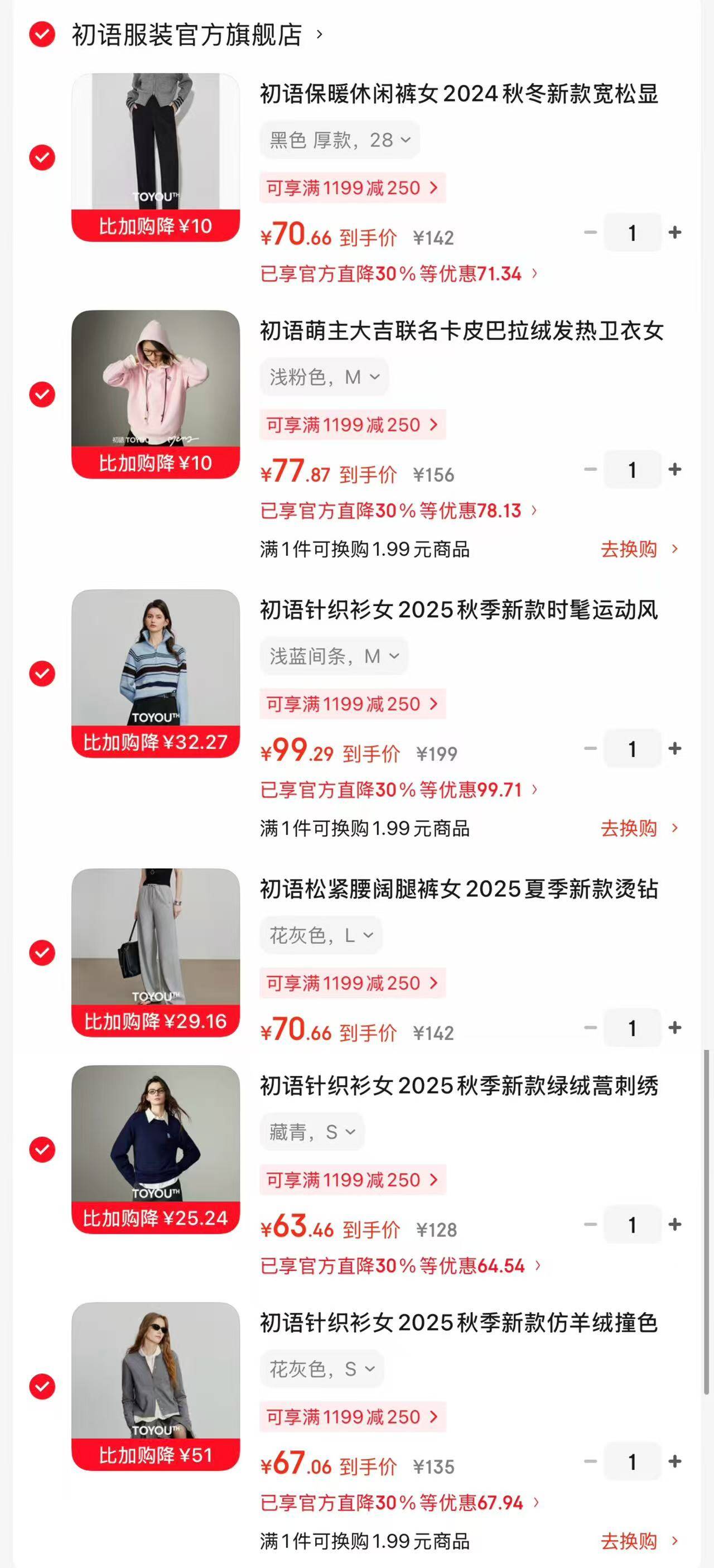Pick another option for 藏青, S
Viewport: 714px width, 1568px height.
[x=312, y=1132]
